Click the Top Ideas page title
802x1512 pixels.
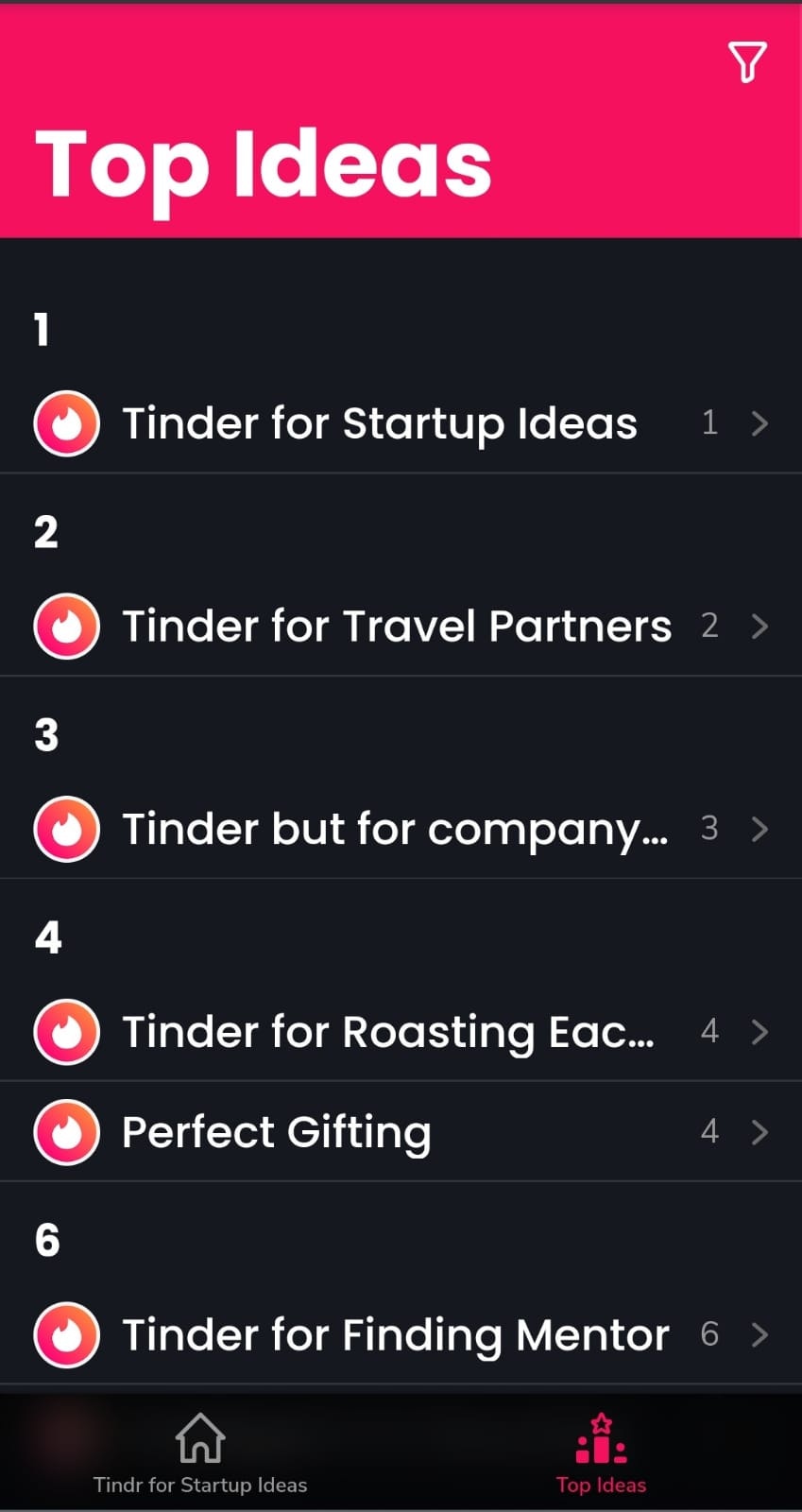pyautogui.click(x=263, y=163)
